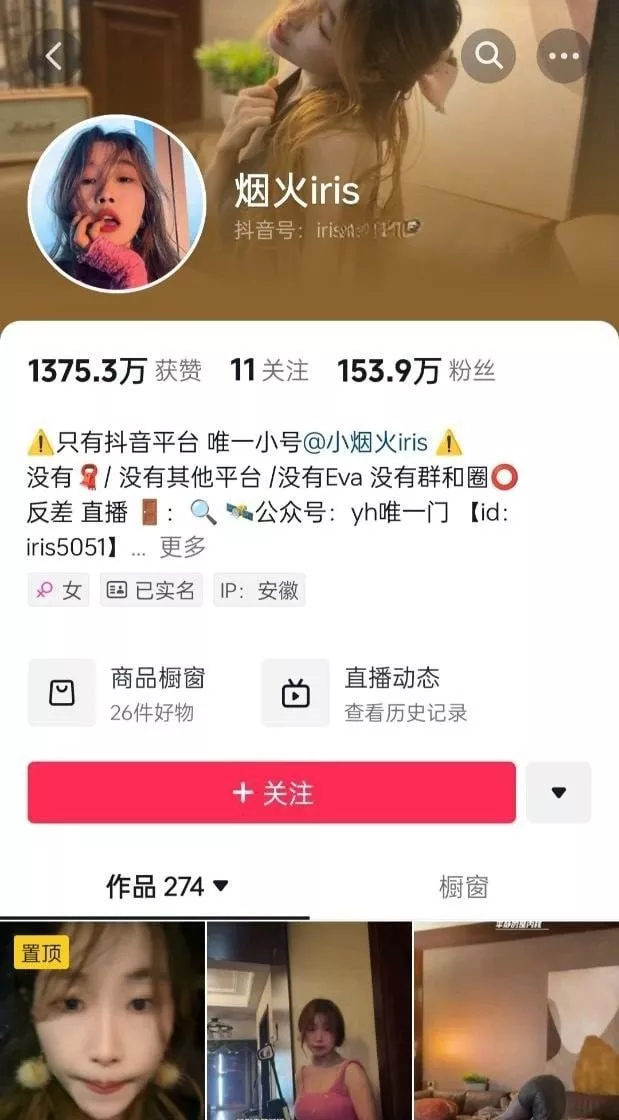The image size is (619, 1120).
Task: Open the 粉丝 followers count
Action: point(416,371)
